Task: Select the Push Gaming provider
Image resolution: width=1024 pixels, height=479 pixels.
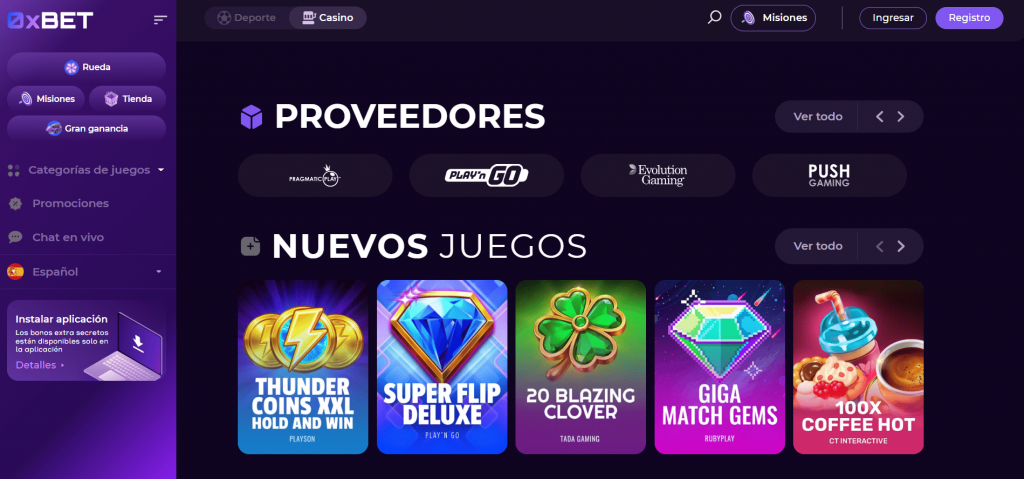Action: [x=829, y=175]
